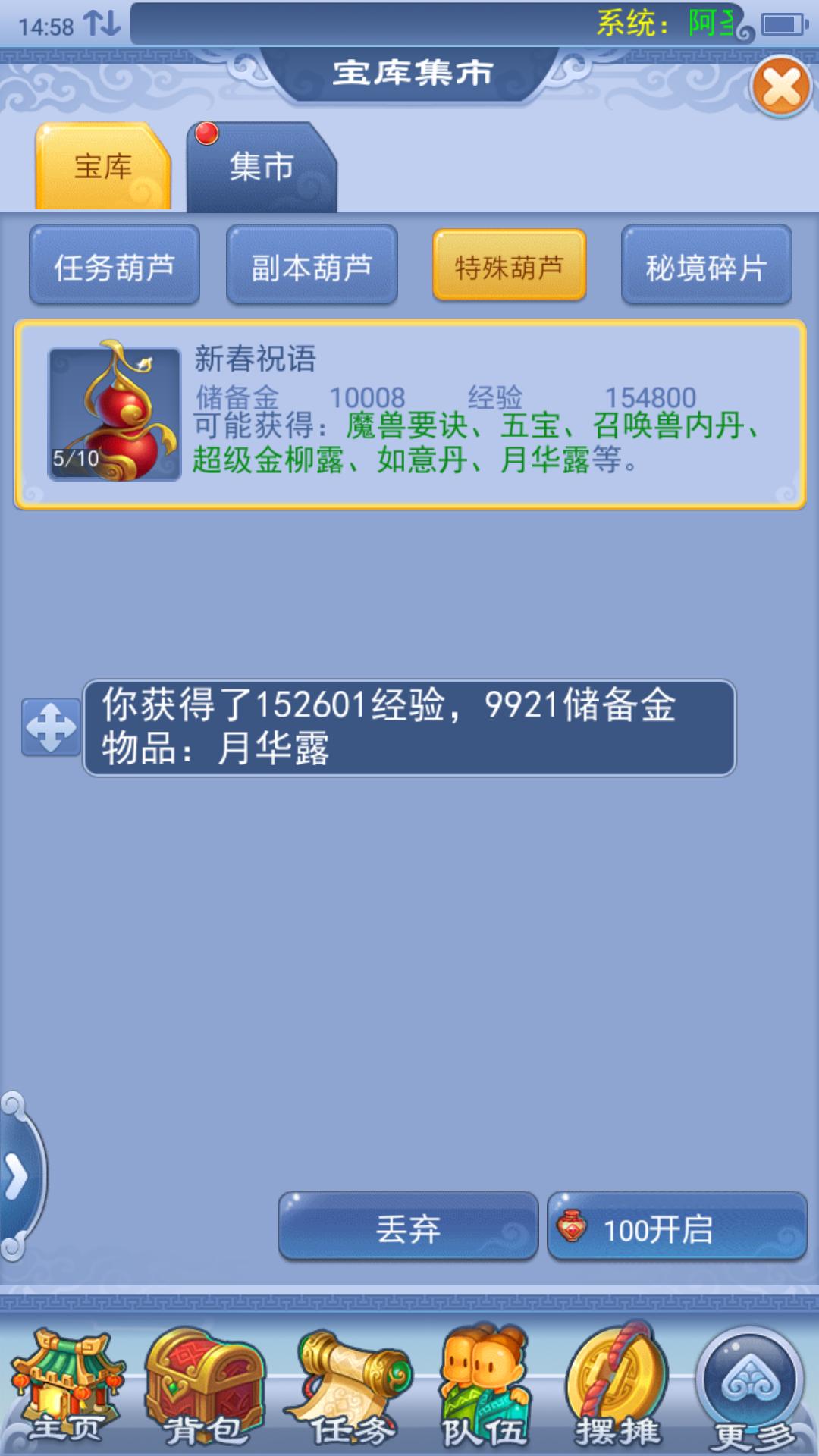This screenshot has height=1456, width=819.
Task: Go to 主页 home
Action: pos(67,1390)
